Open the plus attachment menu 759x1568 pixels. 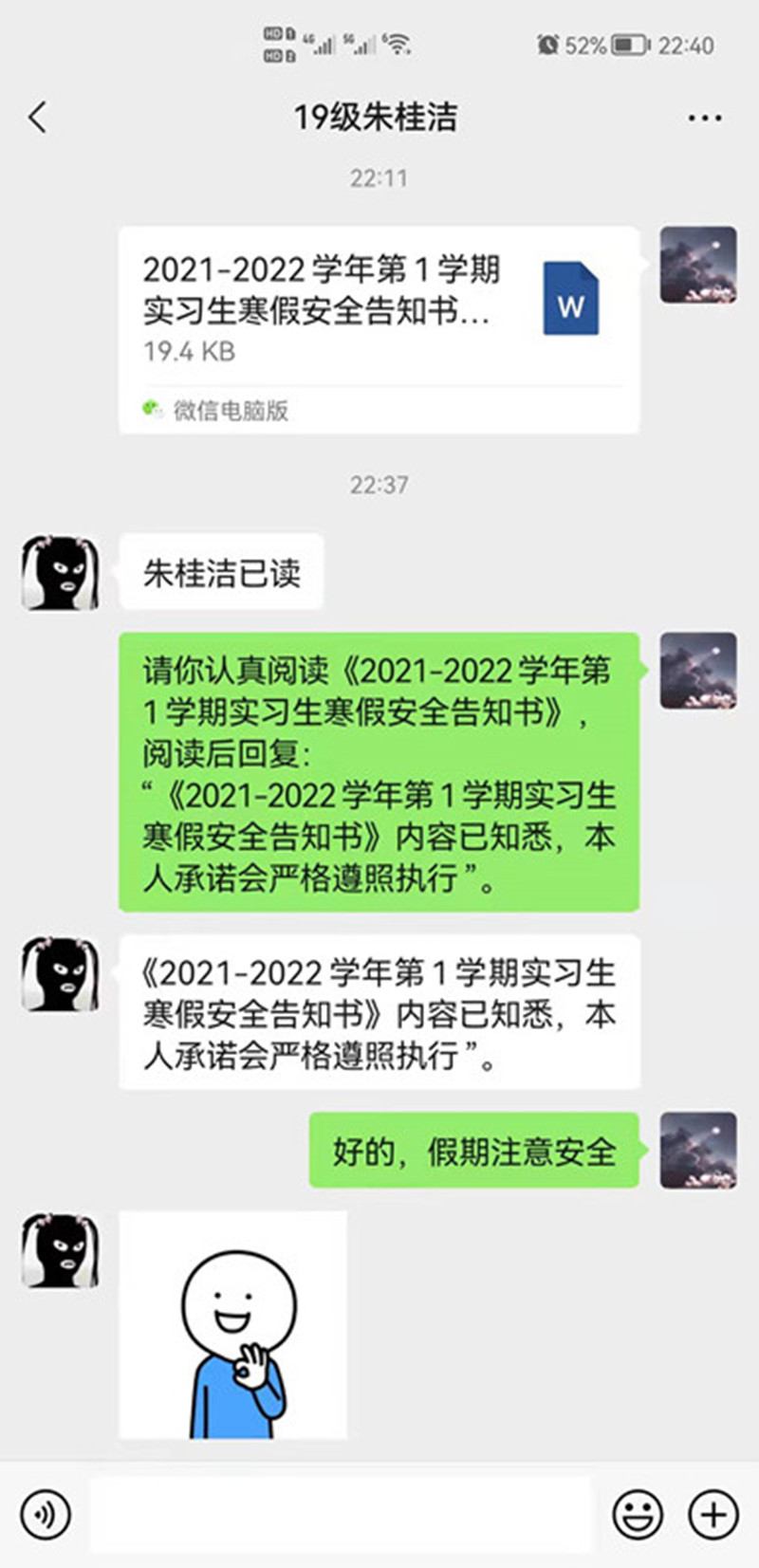point(713,1514)
